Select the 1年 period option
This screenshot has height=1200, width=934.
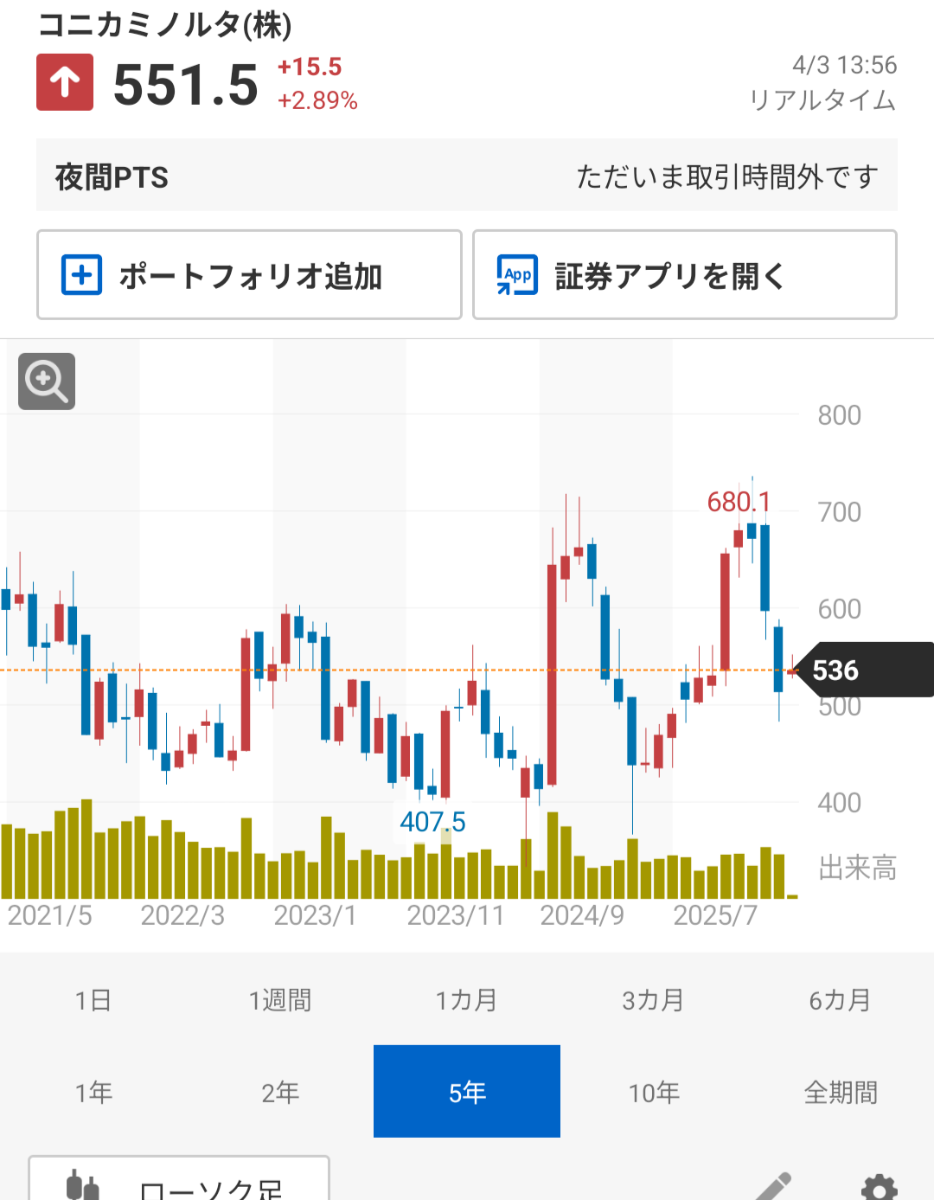93,1092
